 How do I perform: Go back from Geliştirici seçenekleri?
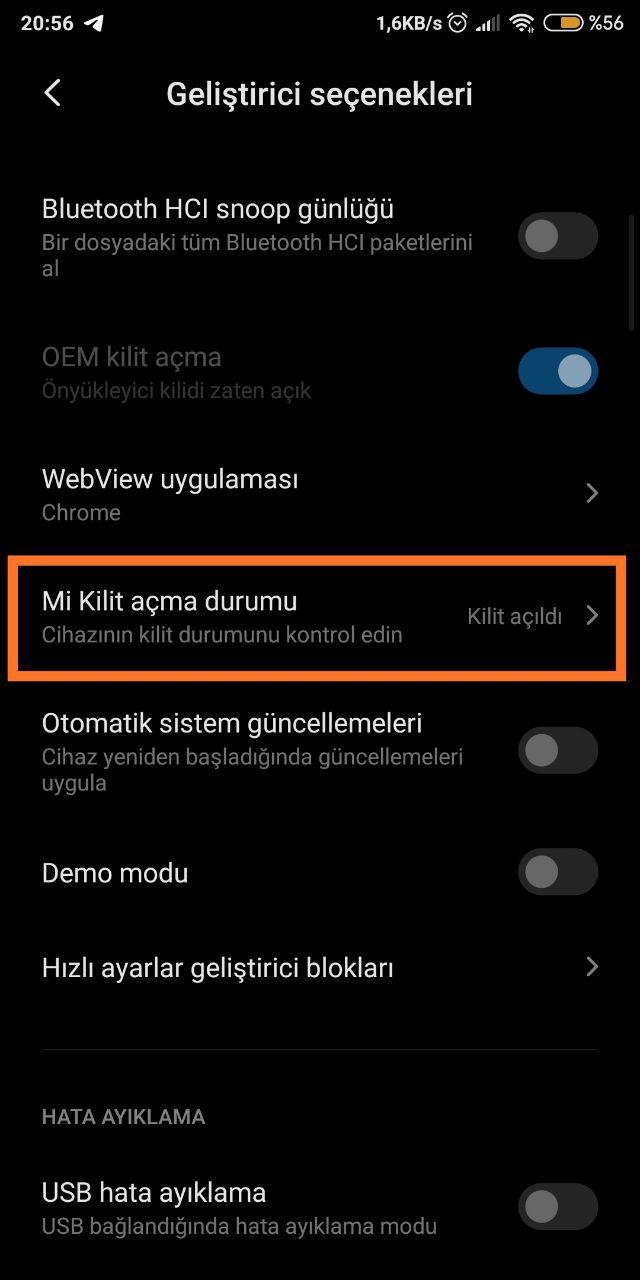click(x=53, y=94)
